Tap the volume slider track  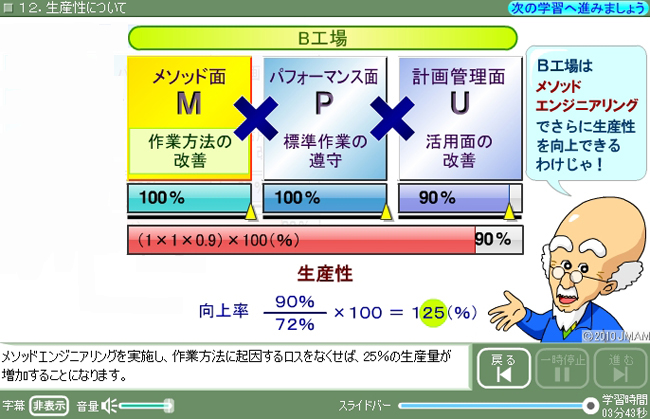(x=145, y=405)
